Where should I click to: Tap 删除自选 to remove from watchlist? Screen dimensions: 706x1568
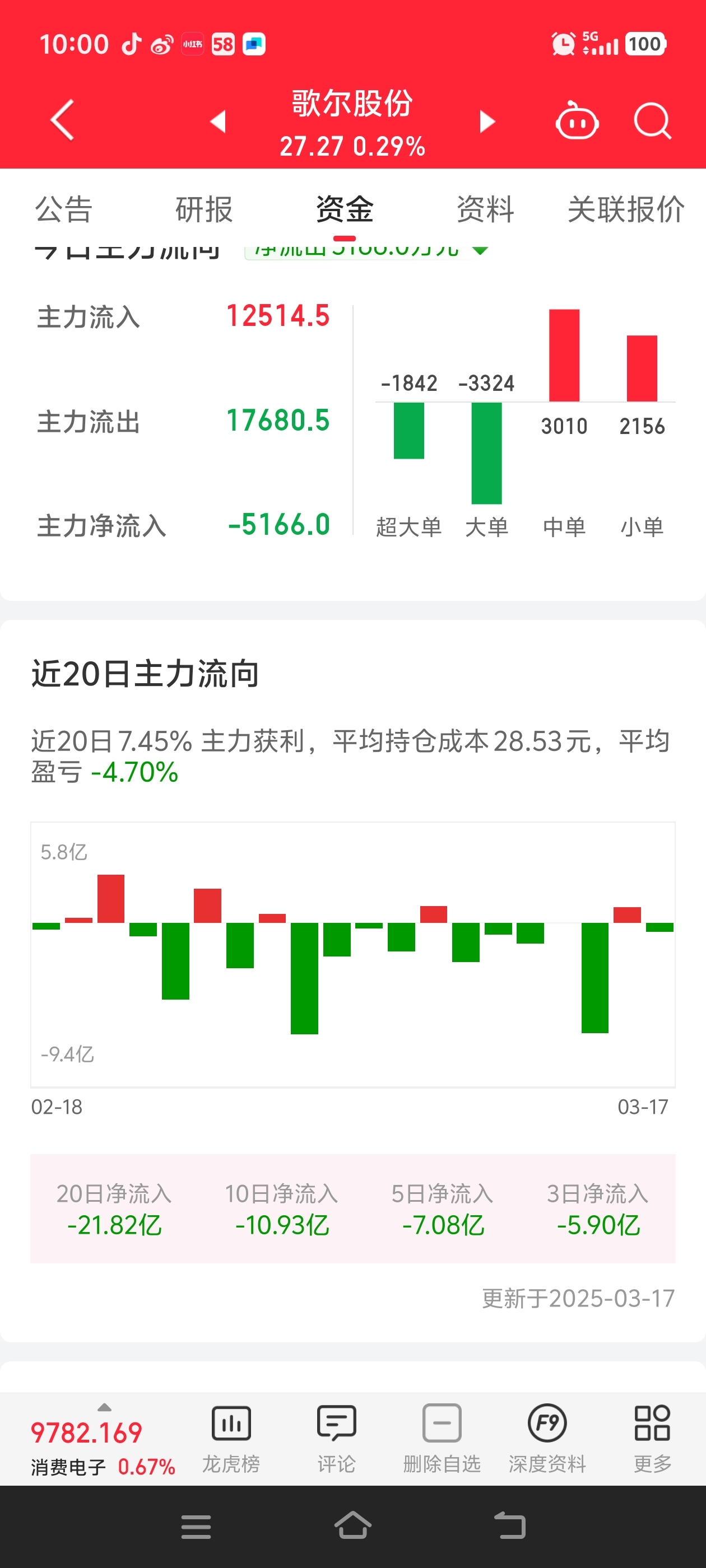point(442,1440)
